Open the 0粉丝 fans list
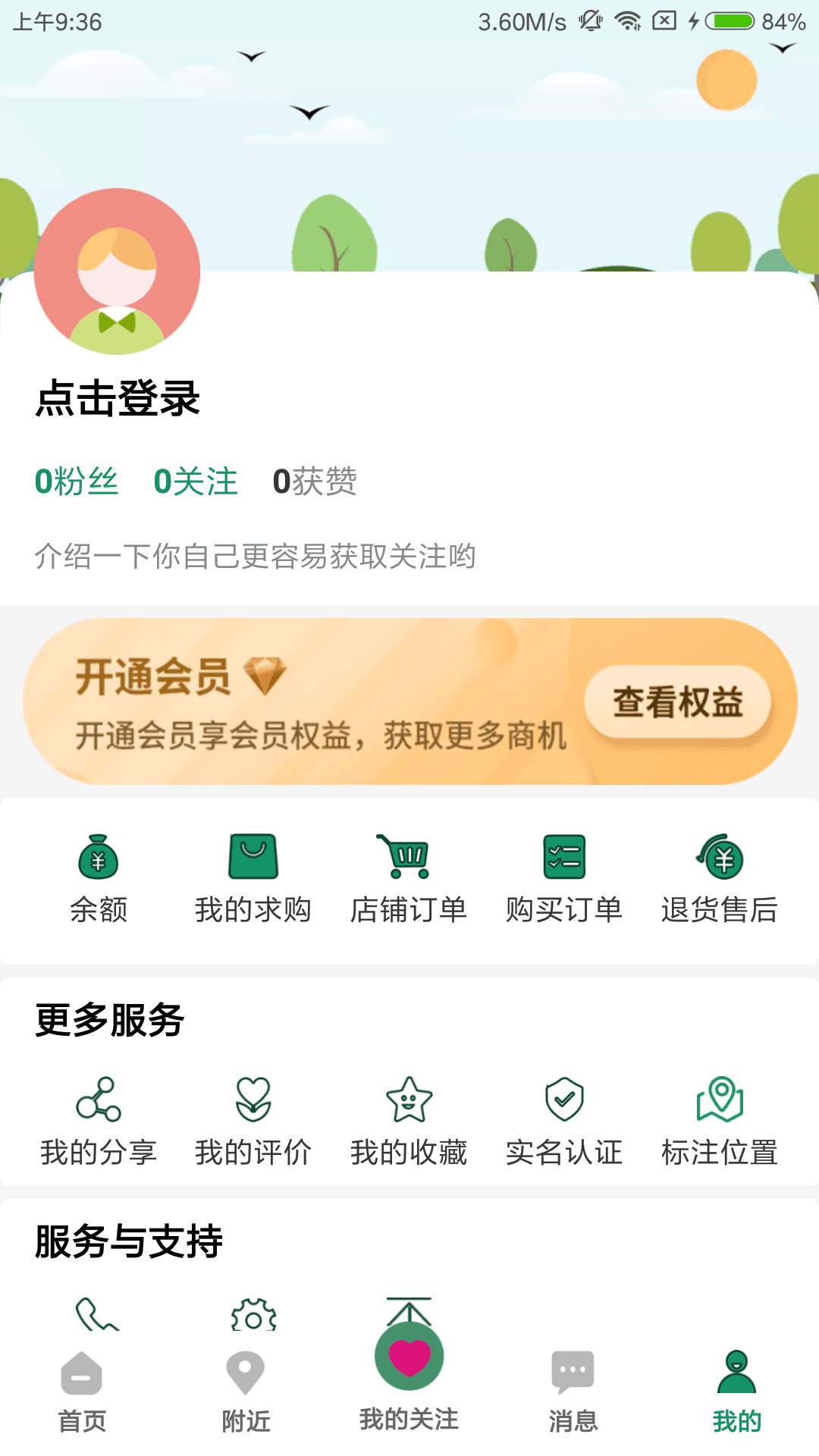Viewport: 819px width, 1456px height. pyautogui.click(x=77, y=481)
